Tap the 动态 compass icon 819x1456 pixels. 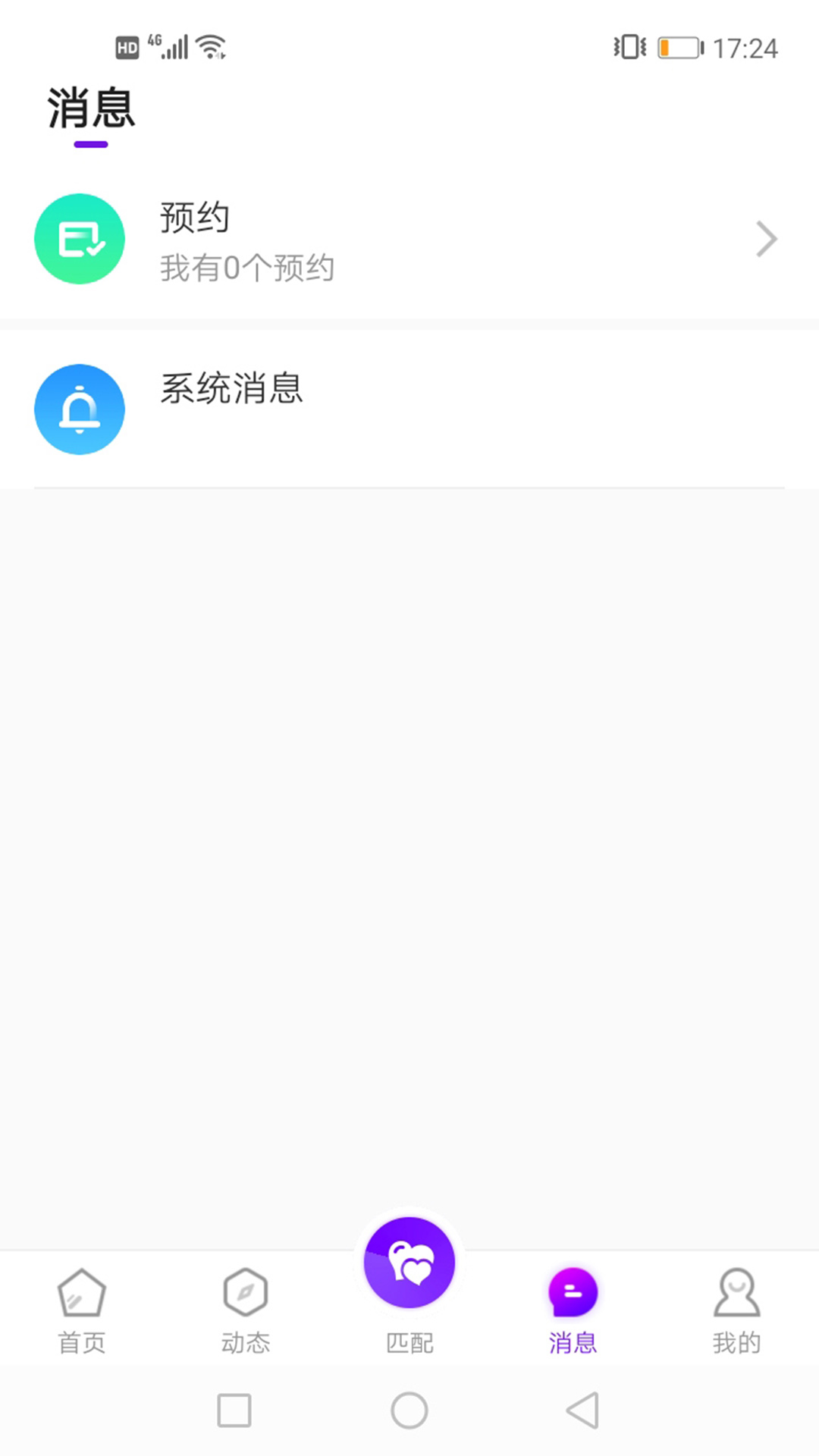point(245,1291)
